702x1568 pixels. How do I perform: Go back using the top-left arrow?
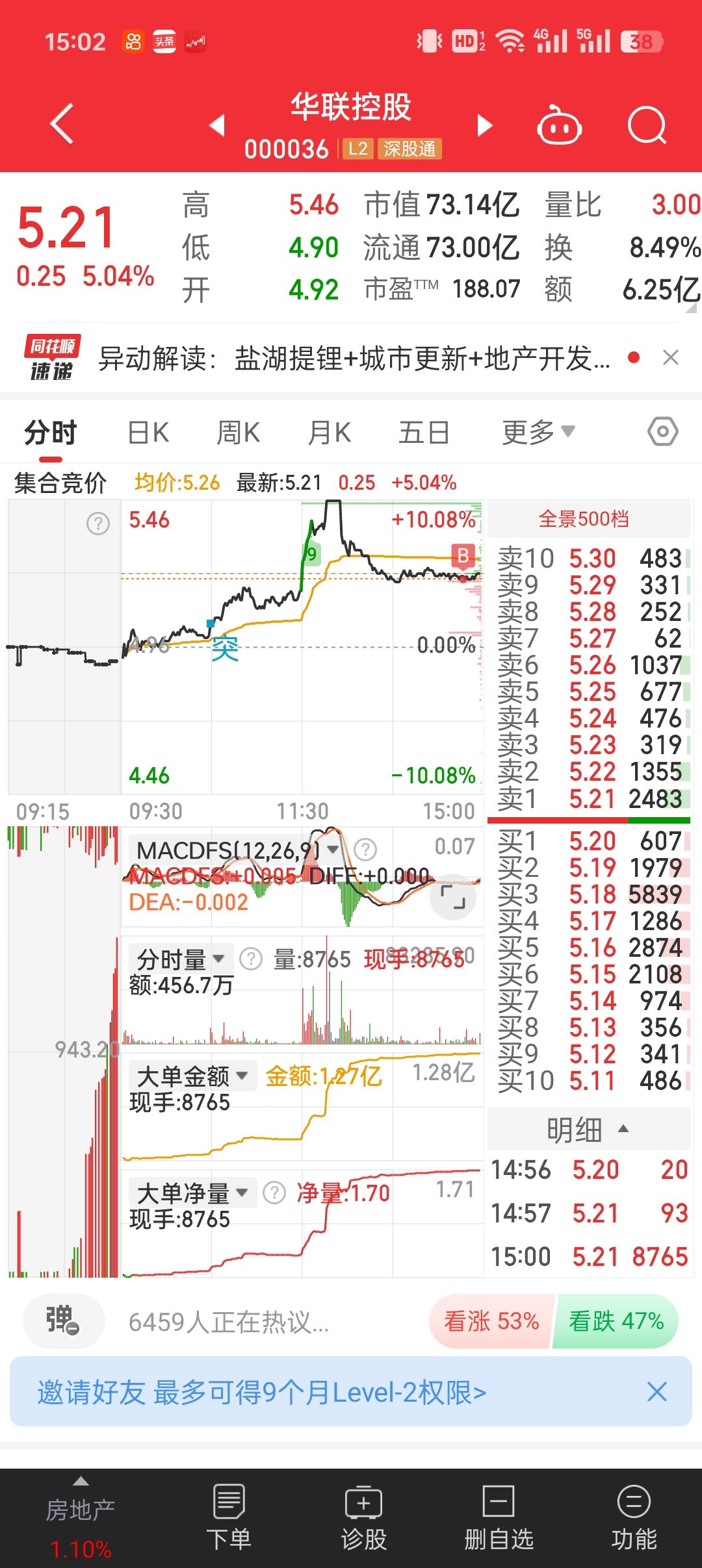click(62, 123)
